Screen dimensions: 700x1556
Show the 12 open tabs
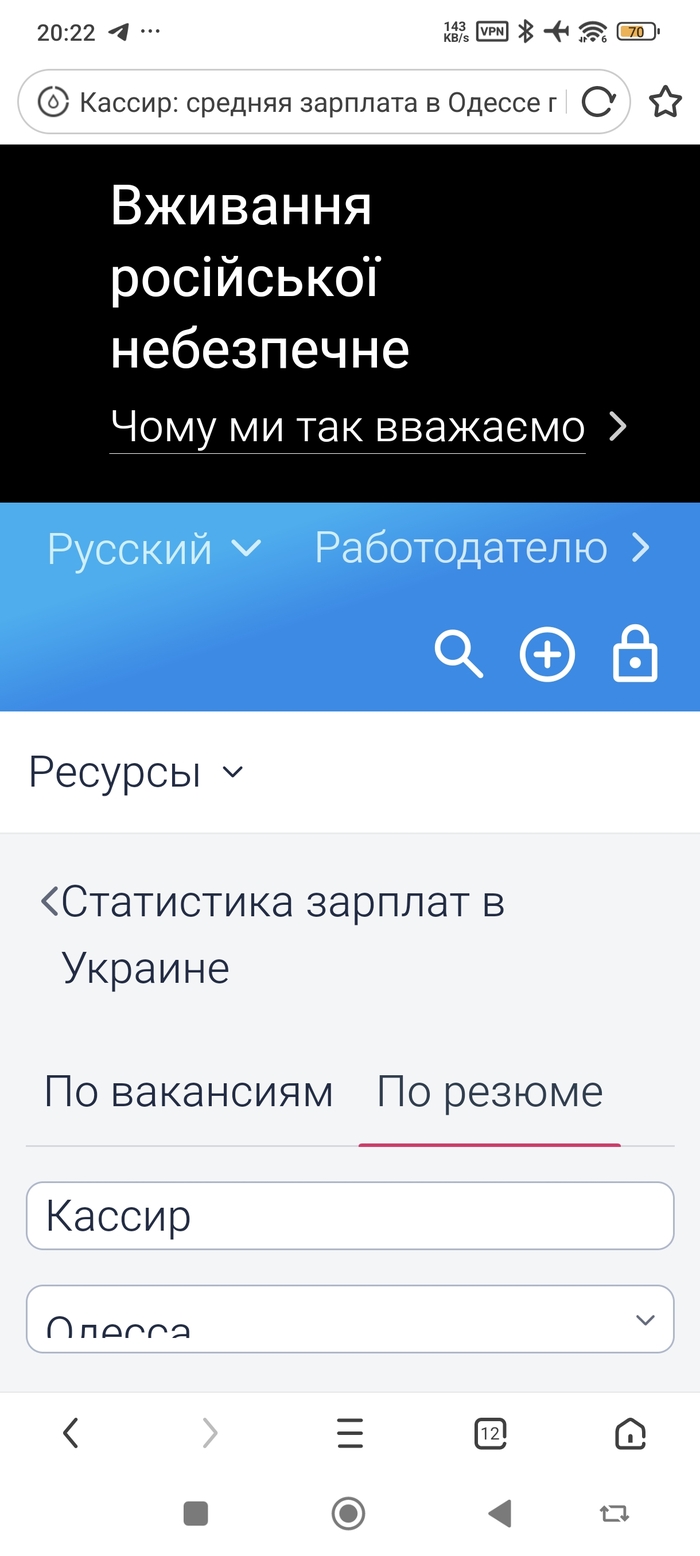[490, 1434]
